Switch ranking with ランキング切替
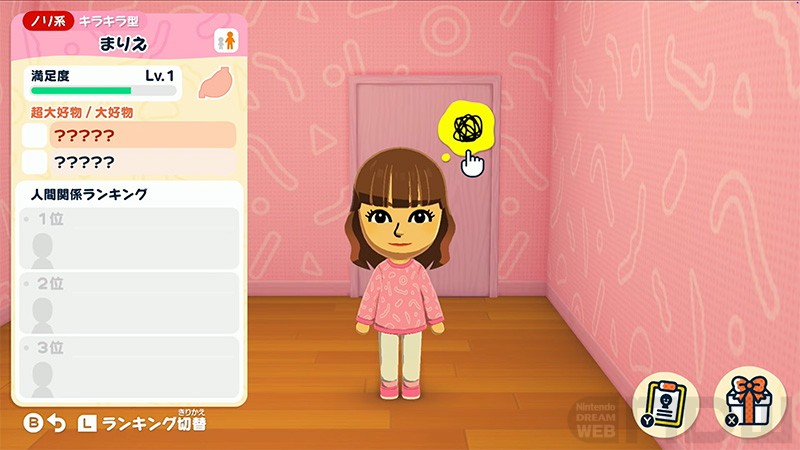This screenshot has height=450, width=800. pyautogui.click(x=150, y=423)
